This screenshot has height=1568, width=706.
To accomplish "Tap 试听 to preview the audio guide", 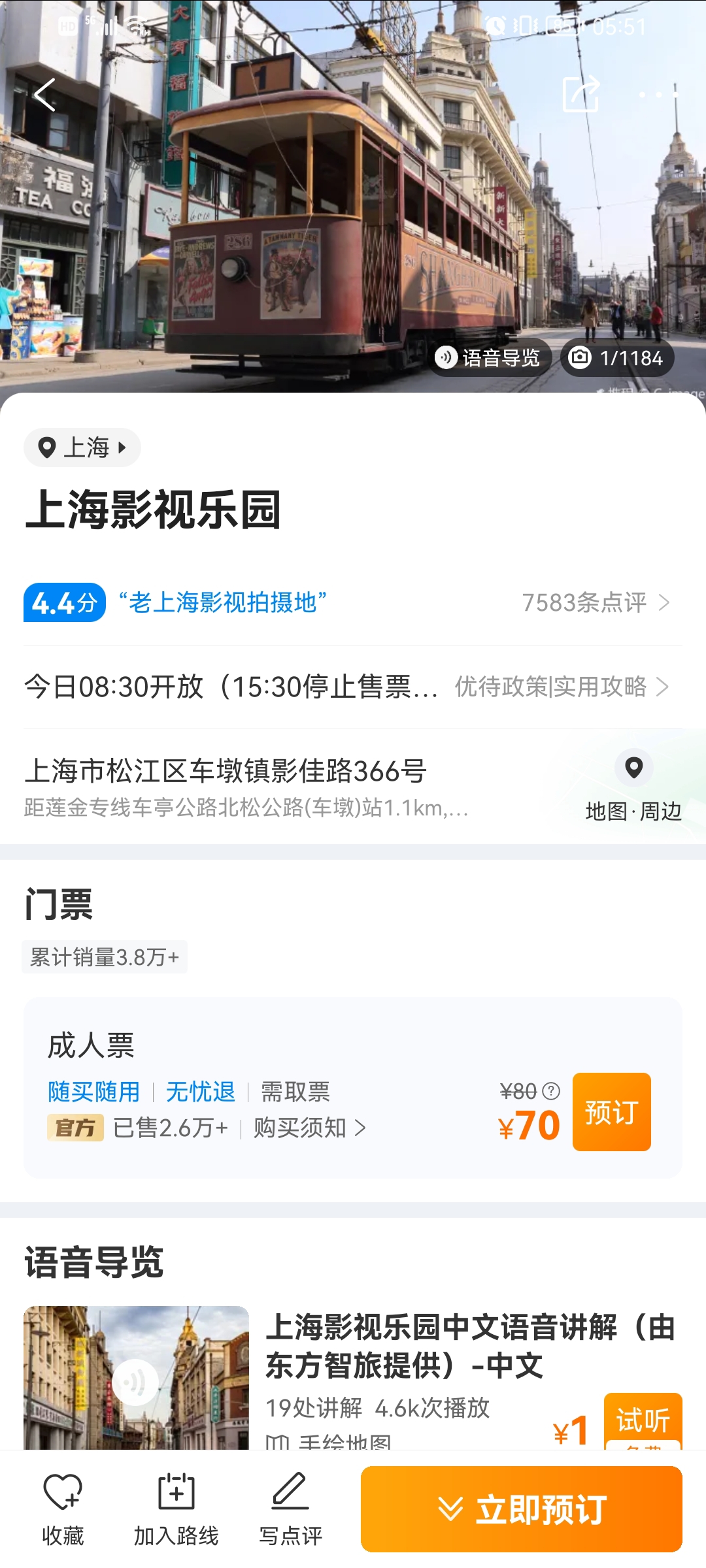I will tap(643, 1419).
